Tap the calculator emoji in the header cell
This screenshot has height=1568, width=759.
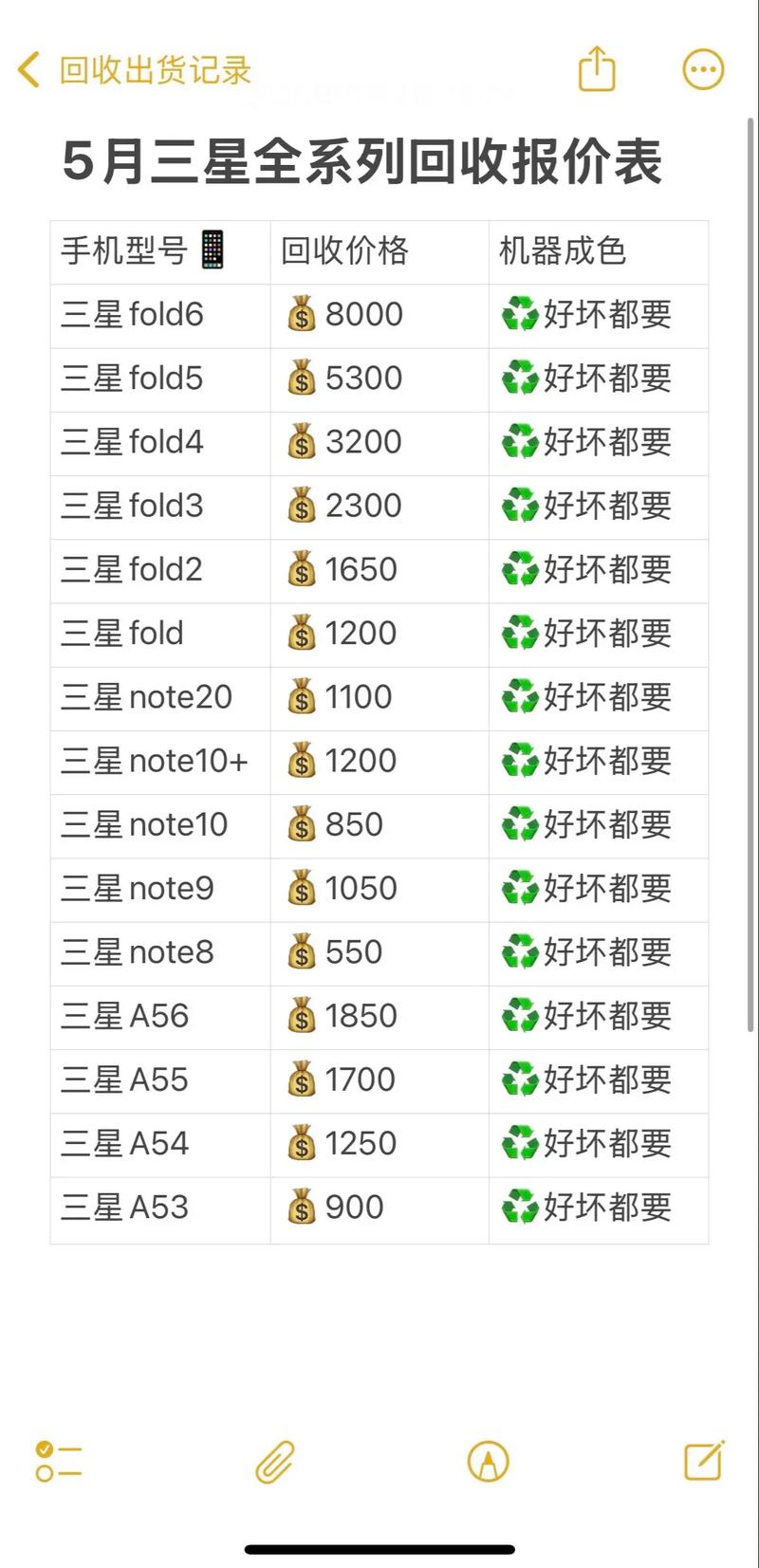[x=213, y=250]
